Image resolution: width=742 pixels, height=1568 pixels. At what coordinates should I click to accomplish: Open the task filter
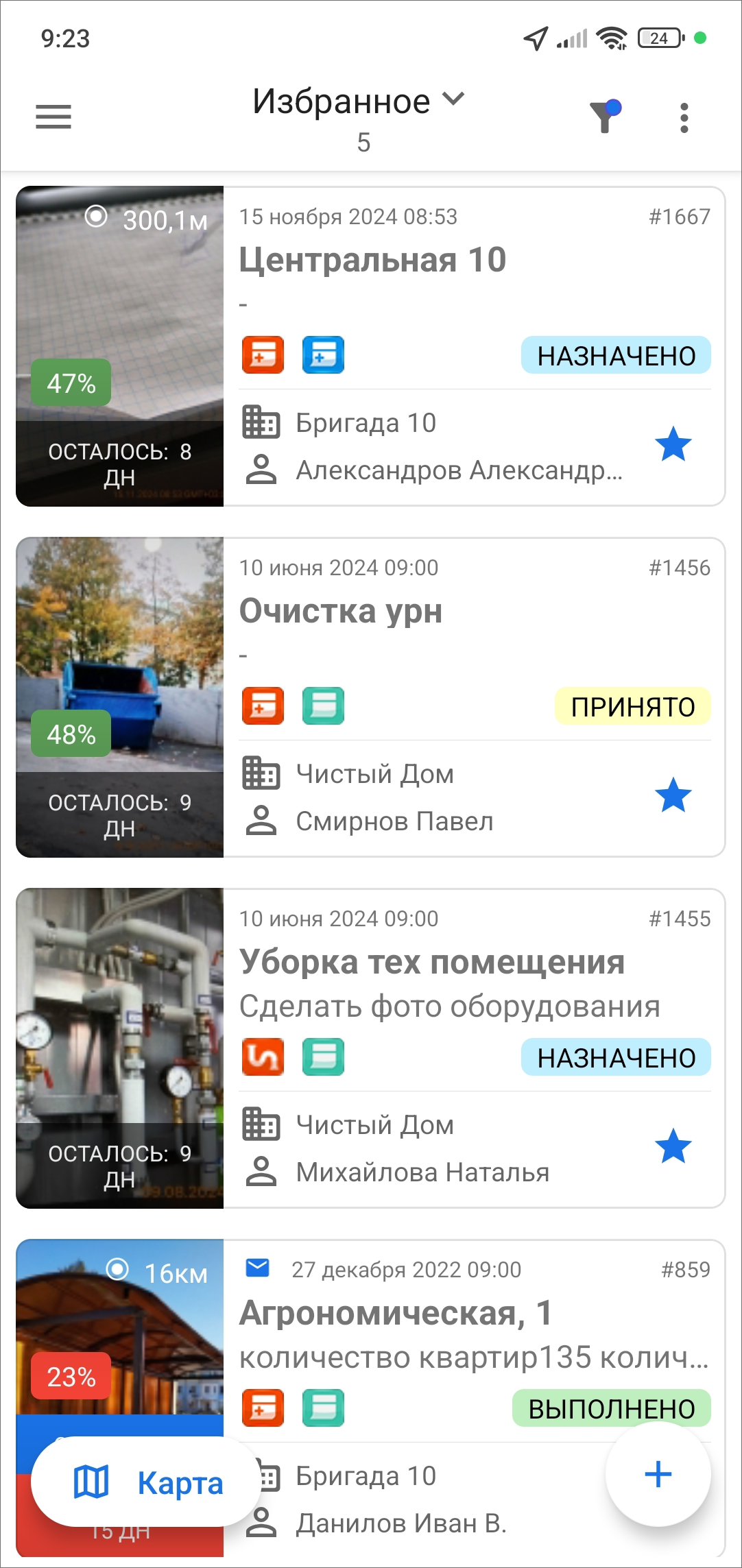coord(605,117)
